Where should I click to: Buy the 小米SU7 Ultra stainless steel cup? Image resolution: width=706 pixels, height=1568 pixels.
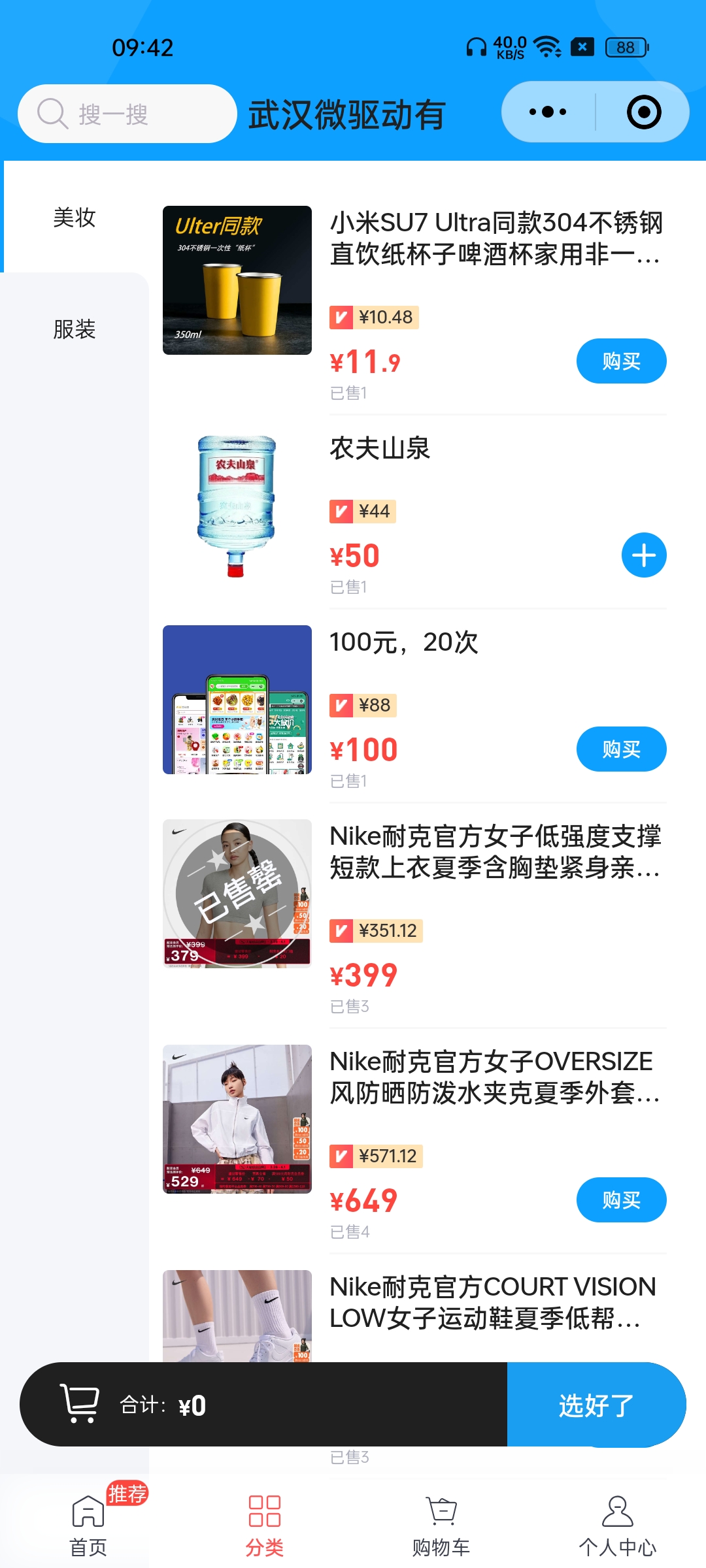[620, 361]
